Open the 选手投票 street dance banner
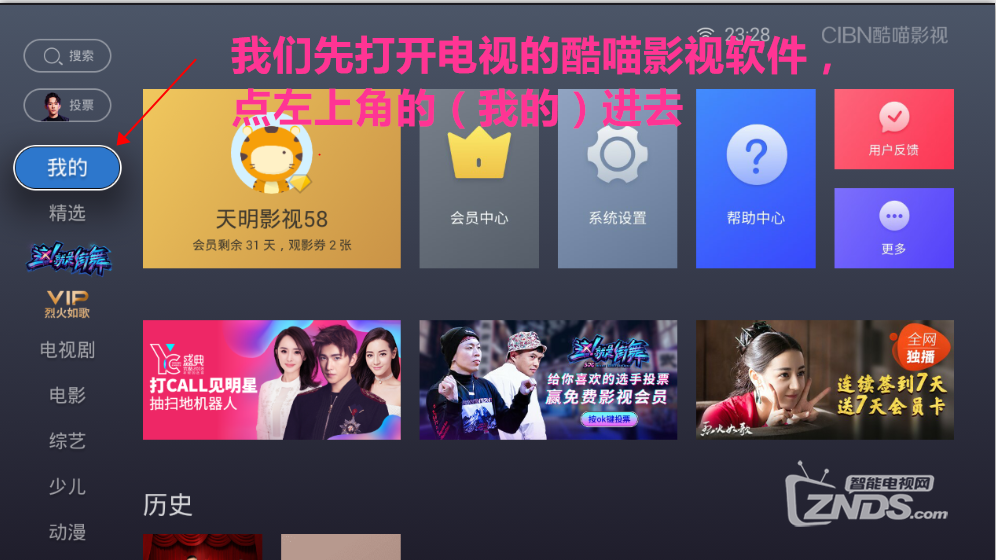 [548, 380]
